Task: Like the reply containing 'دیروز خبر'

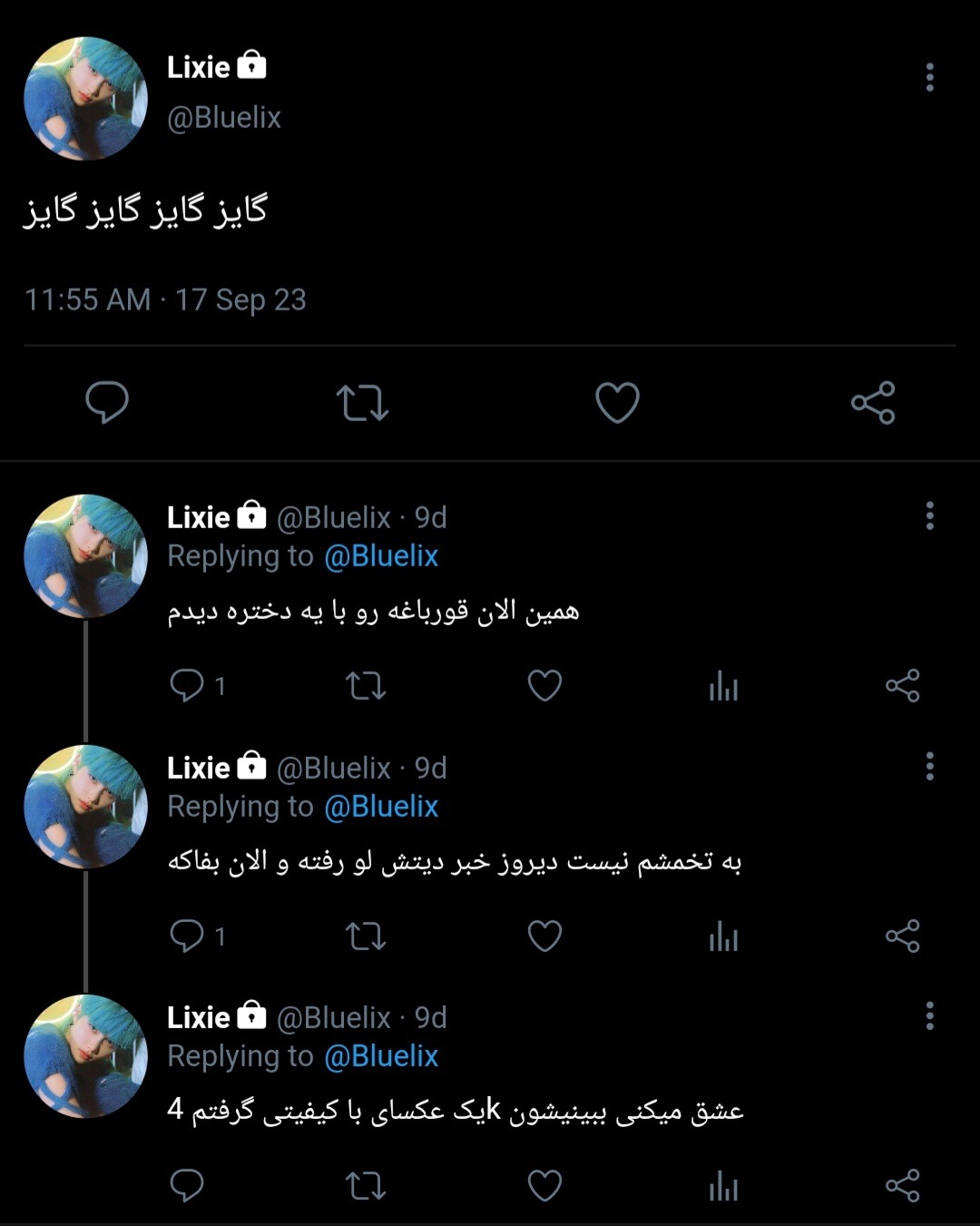Action: pyautogui.click(x=544, y=936)
